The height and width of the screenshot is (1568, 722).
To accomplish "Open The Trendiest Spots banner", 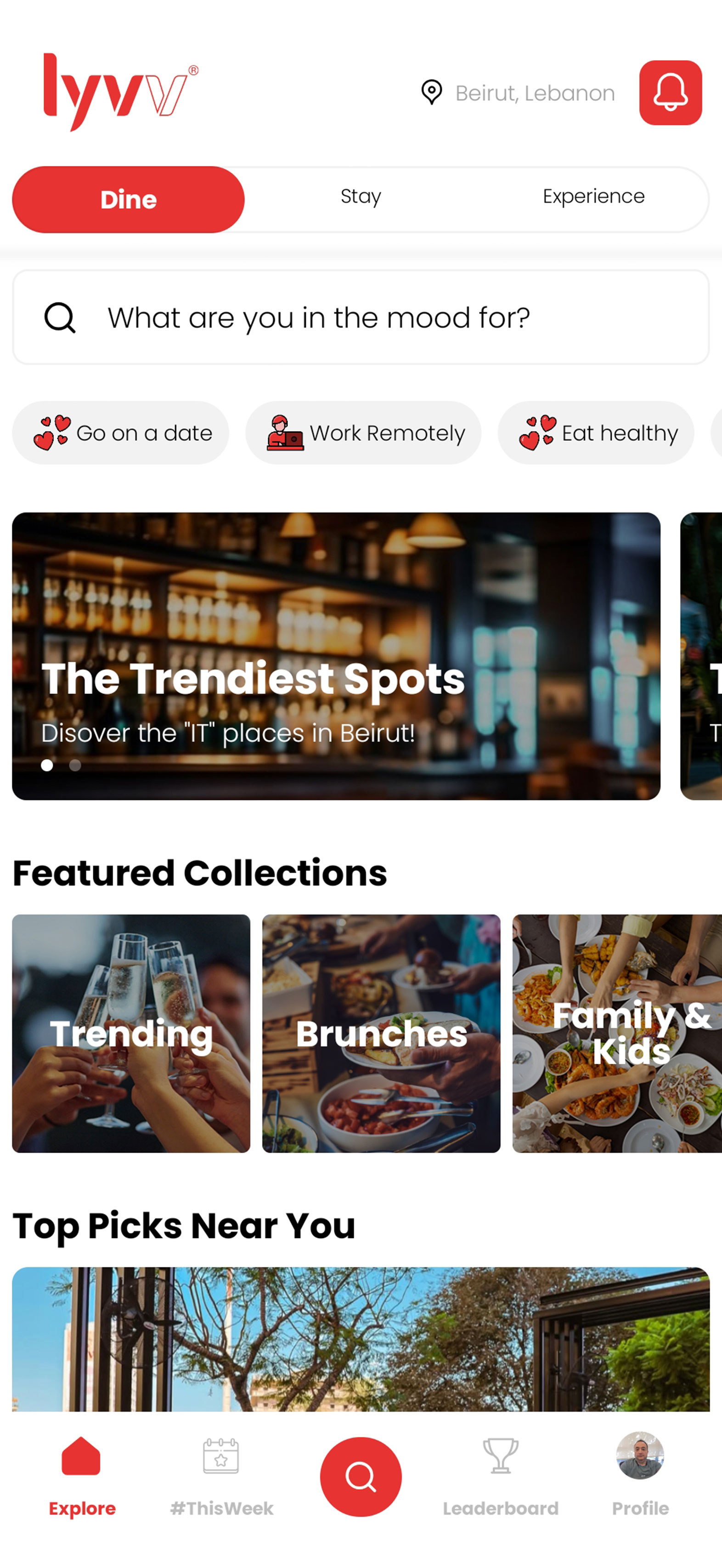I will (x=336, y=656).
